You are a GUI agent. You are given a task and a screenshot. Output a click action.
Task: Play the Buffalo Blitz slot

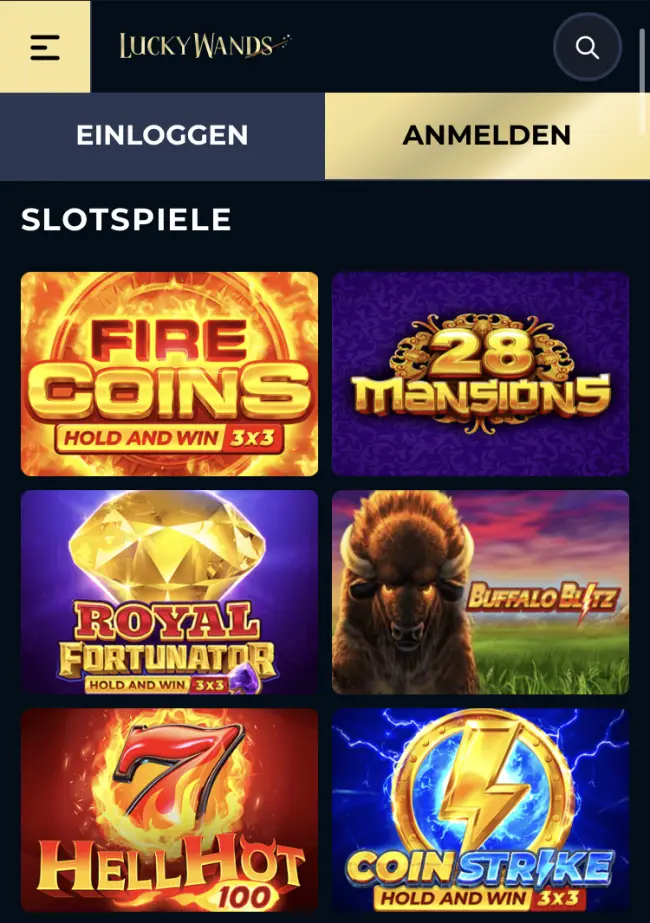pyautogui.click(x=480, y=592)
